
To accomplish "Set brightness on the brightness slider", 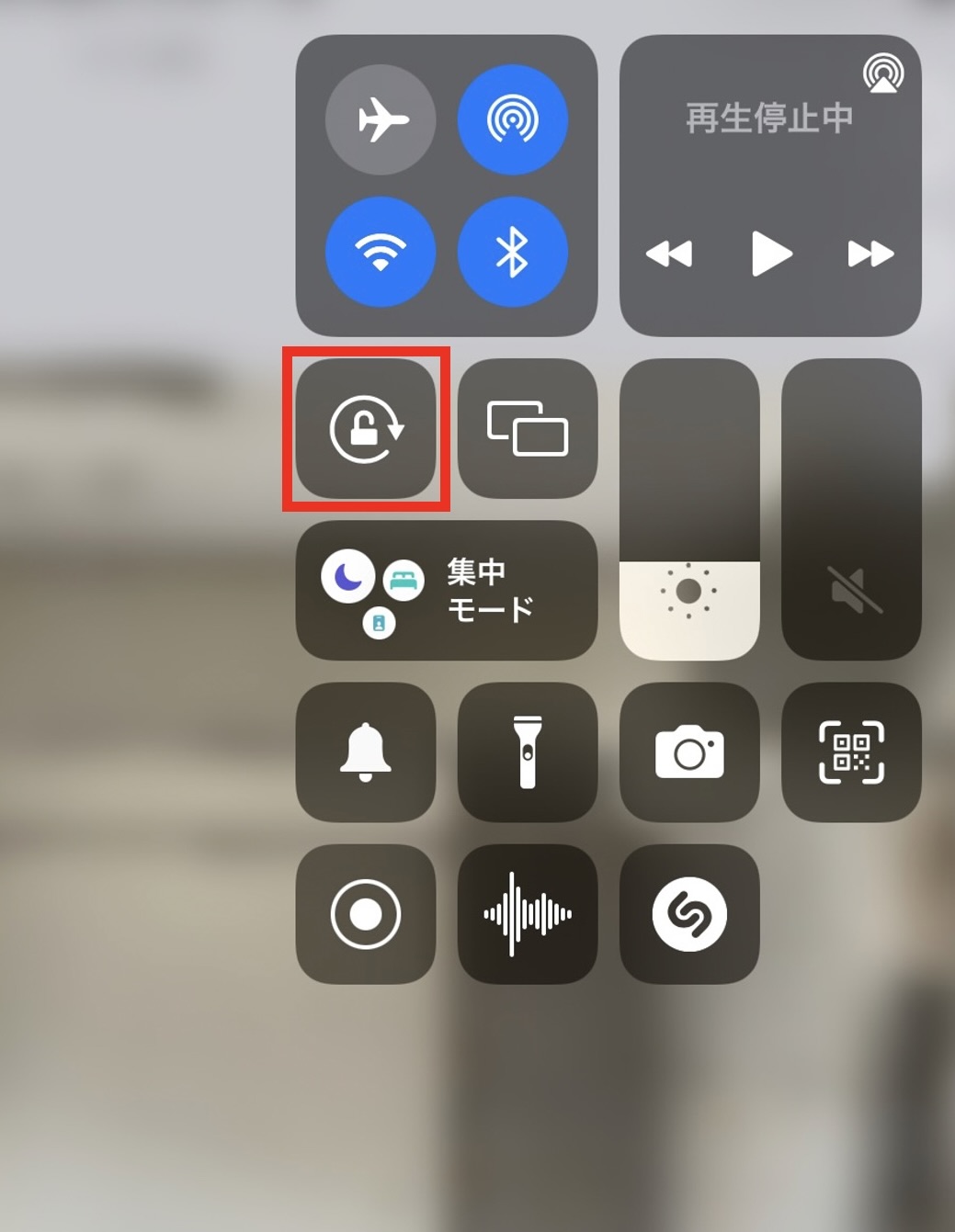I will (689, 509).
